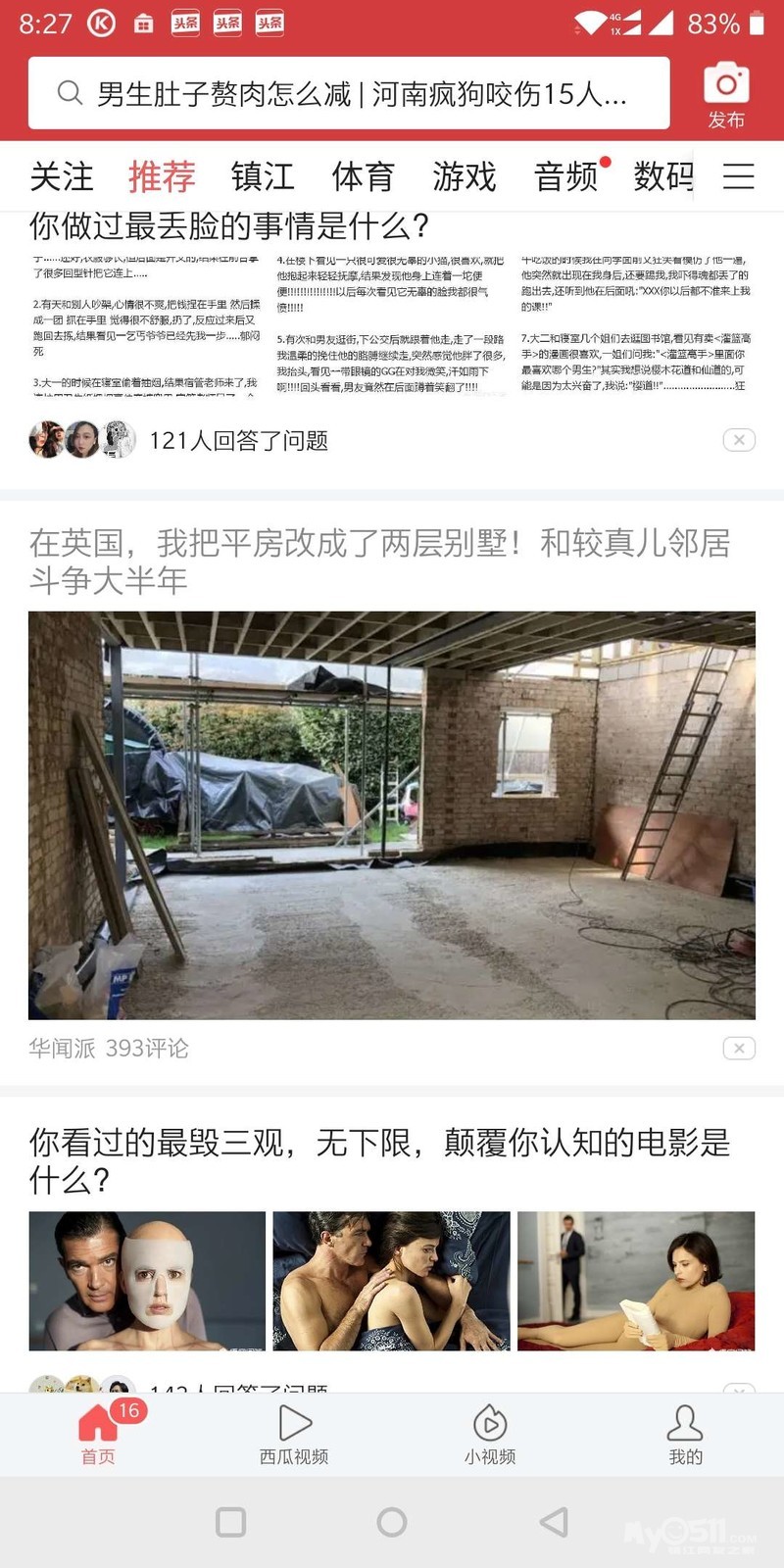Open the UK bungalow renovation article
This screenshot has height=1568, width=784.
tap(379, 562)
